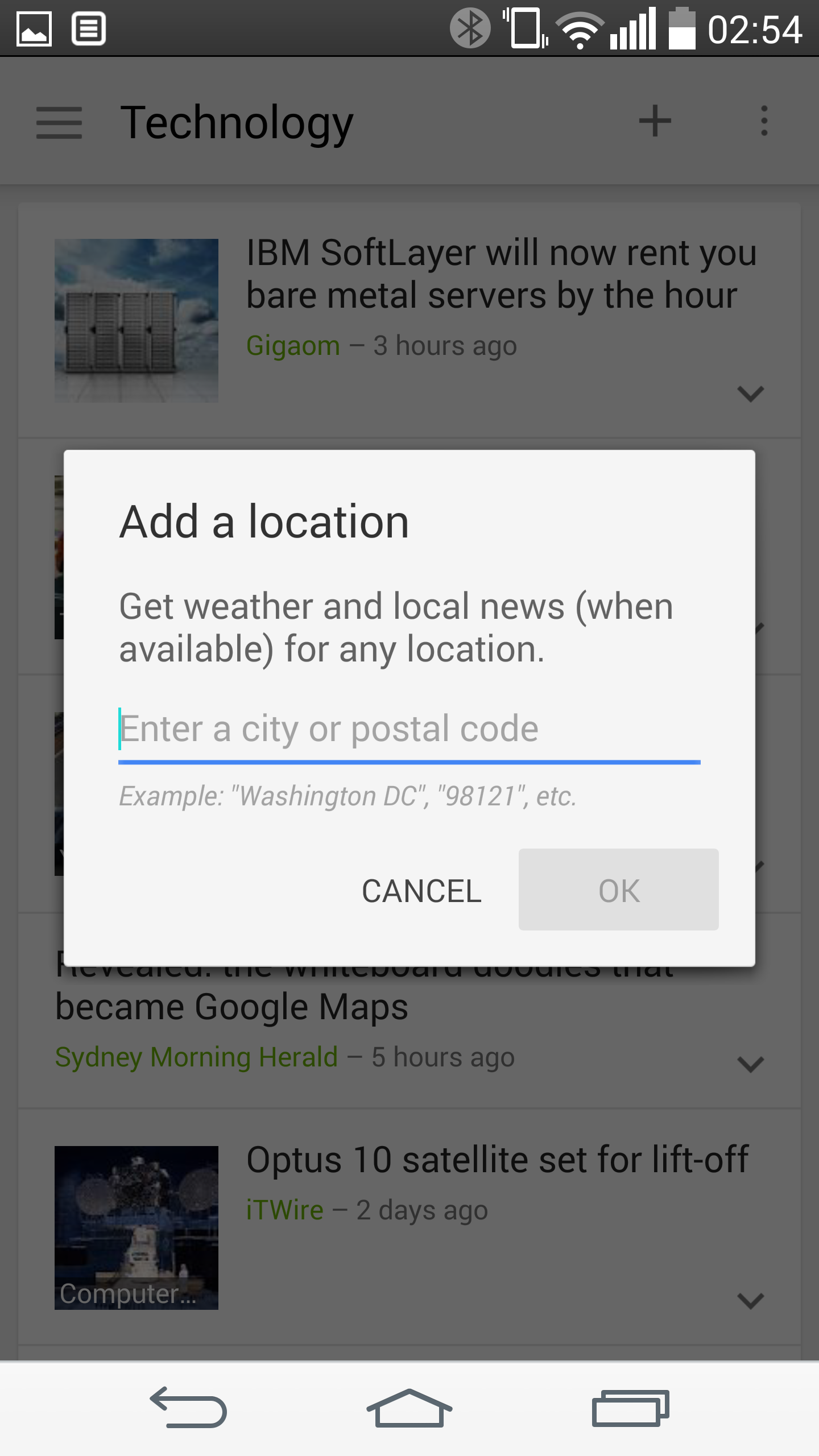
Task: Open the recent apps view
Action: pos(630,1408)
